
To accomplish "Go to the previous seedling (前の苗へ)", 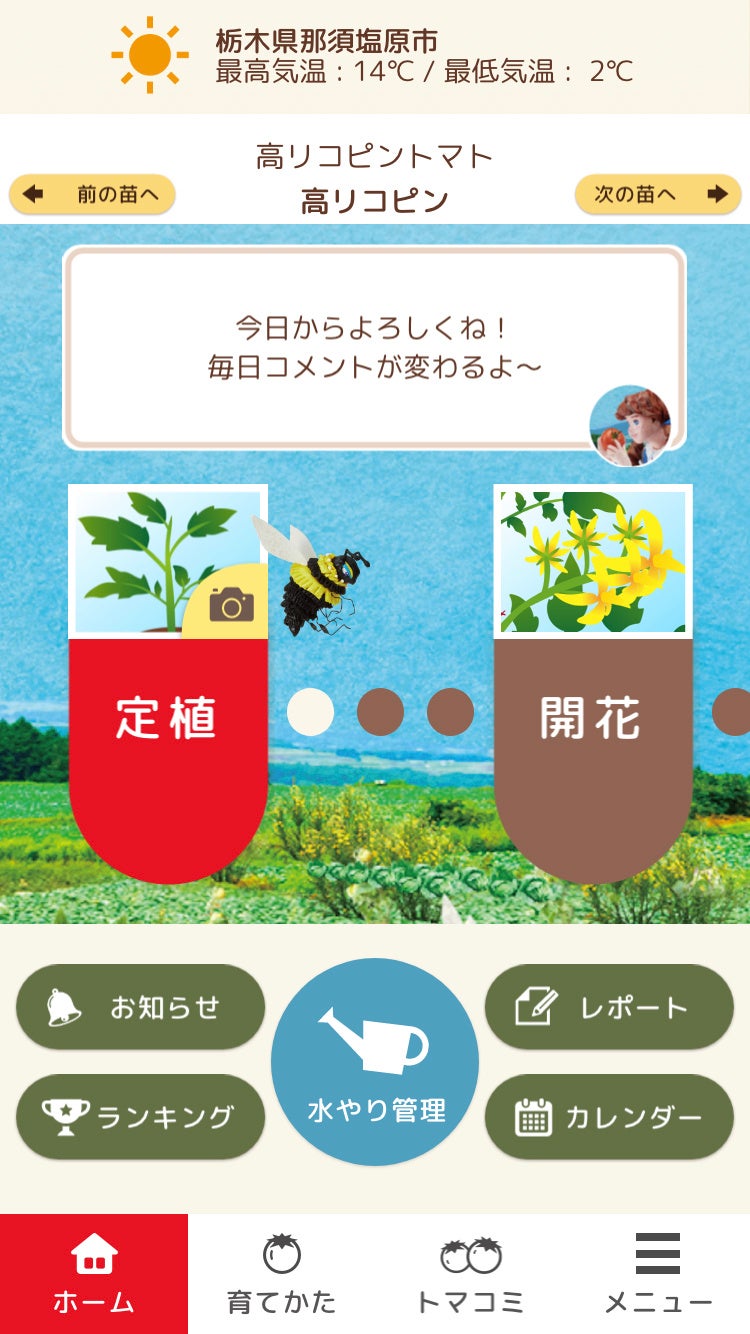I will [x=92, y=194].
